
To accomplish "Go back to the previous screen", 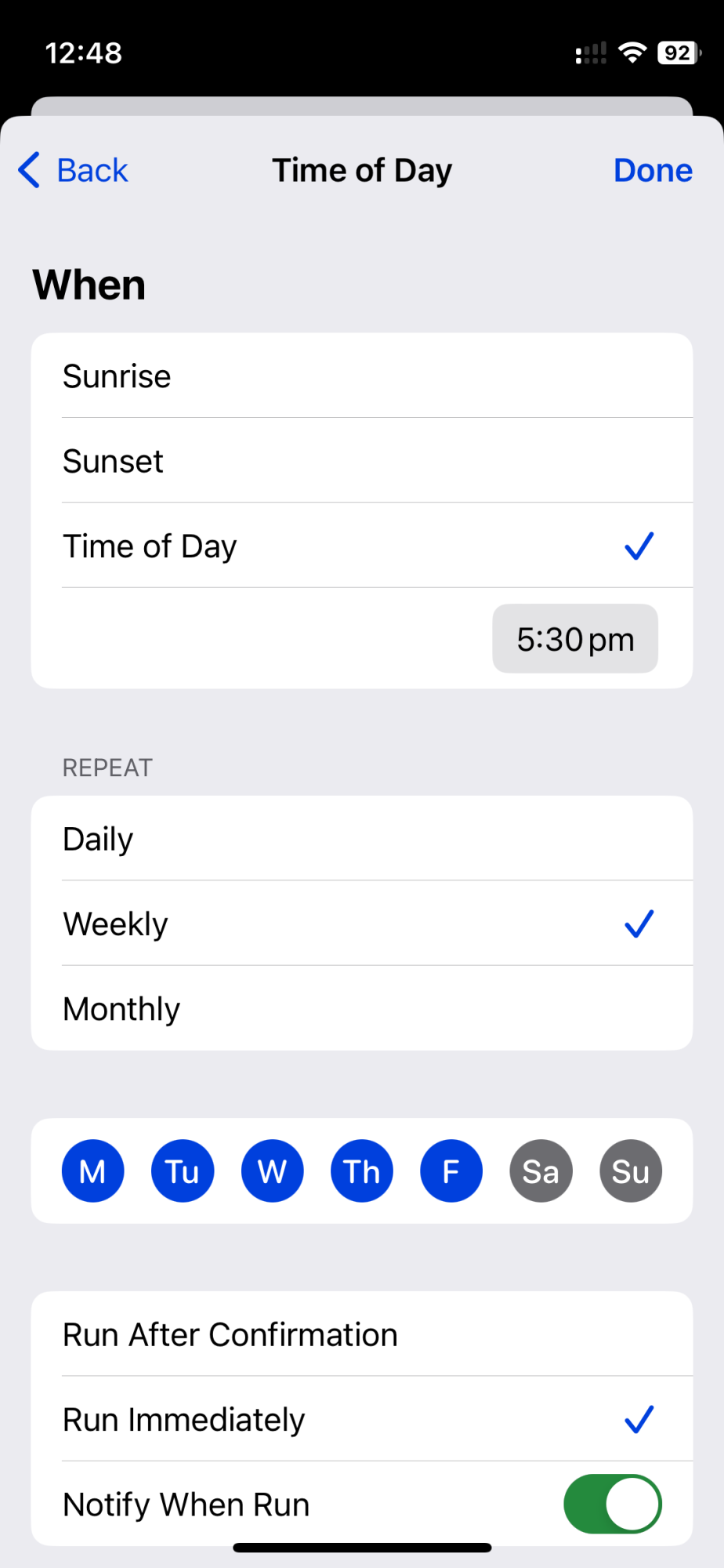I will click(x=73, y=170).
